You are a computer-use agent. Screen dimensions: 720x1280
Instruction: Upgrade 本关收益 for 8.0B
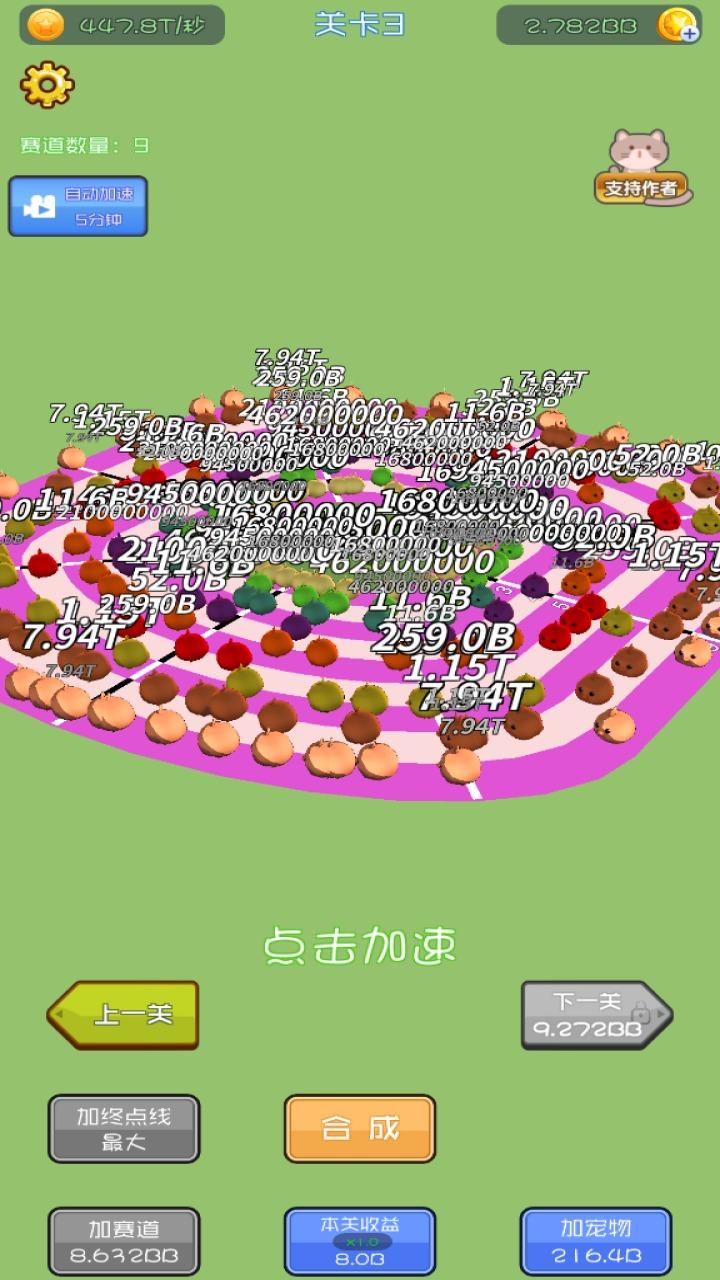(360, 1241)
